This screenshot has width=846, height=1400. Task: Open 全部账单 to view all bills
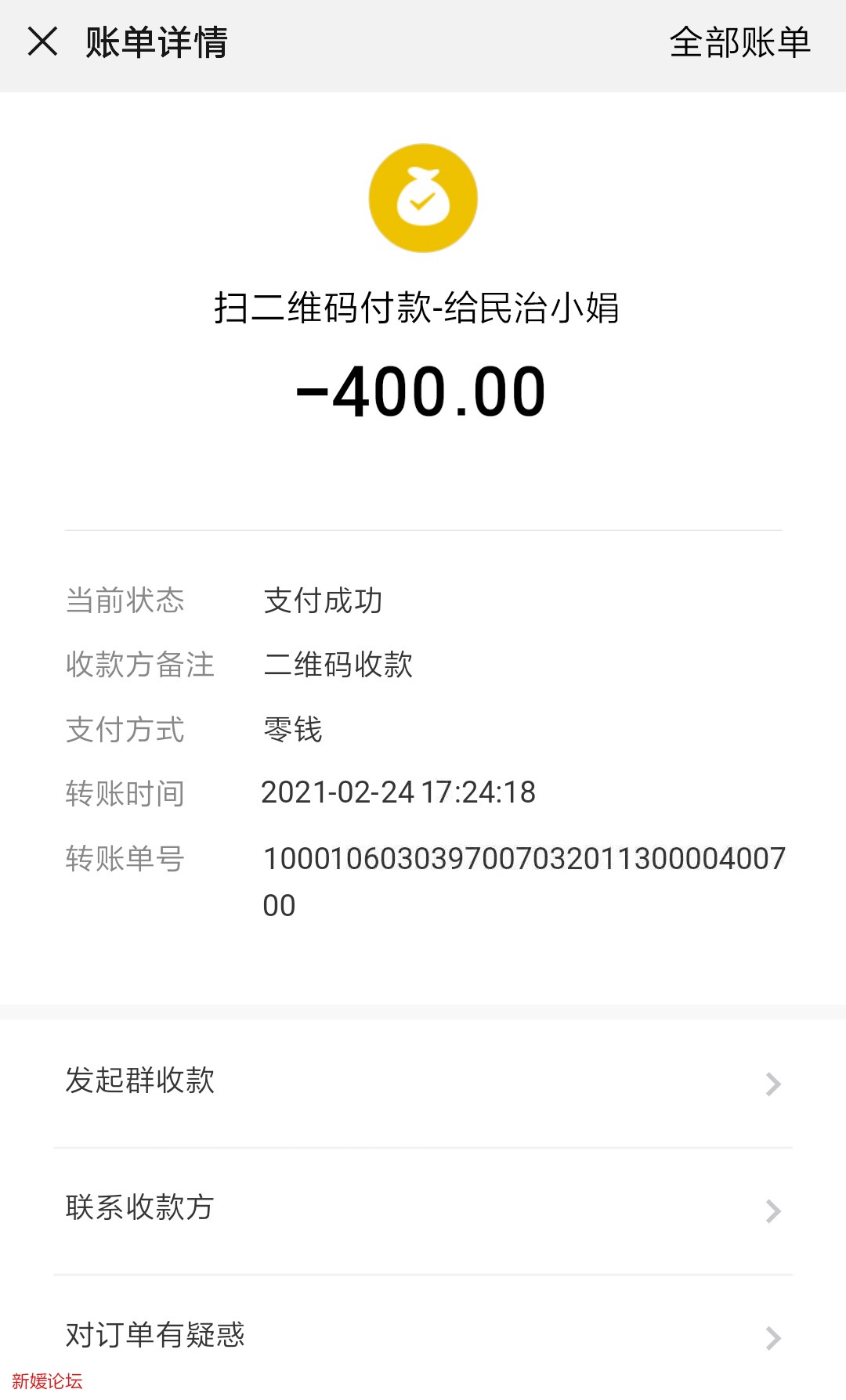[x=739, y=42]
